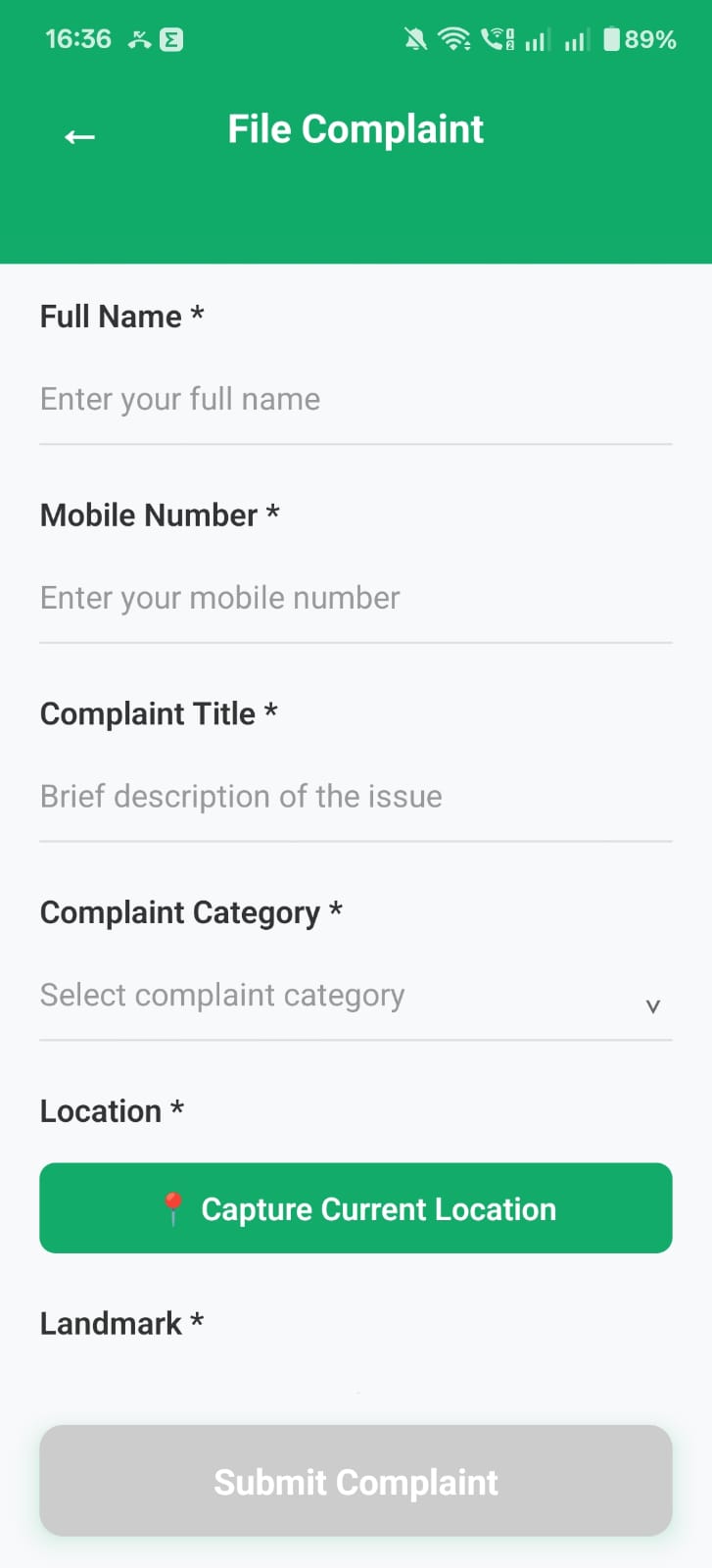Tap the Wi-Fi icon in the status bar
Screen dimensions: 712x1568
pyautogui.click(x=454, y=38)
